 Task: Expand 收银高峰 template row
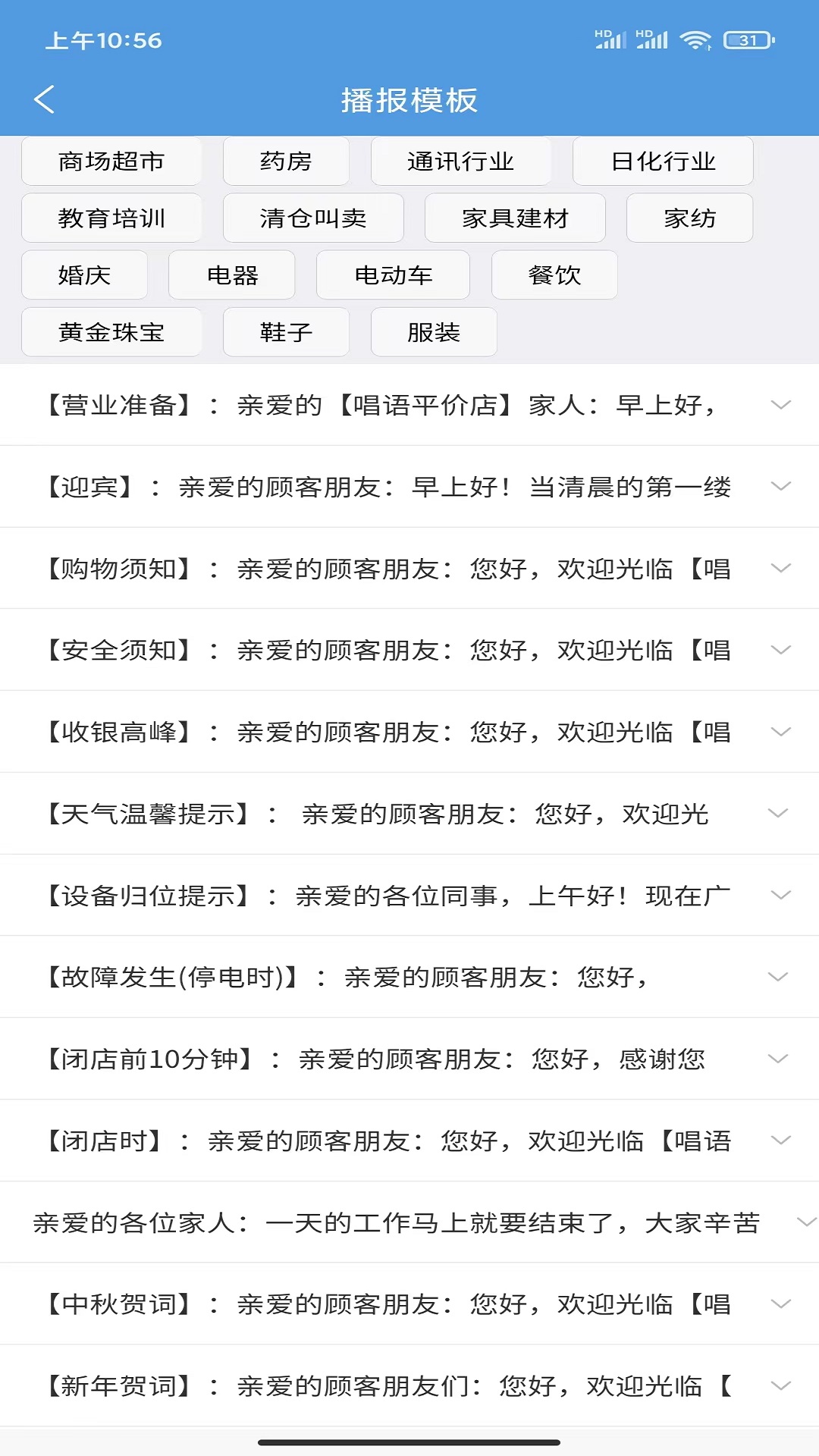tap(409, 733)
